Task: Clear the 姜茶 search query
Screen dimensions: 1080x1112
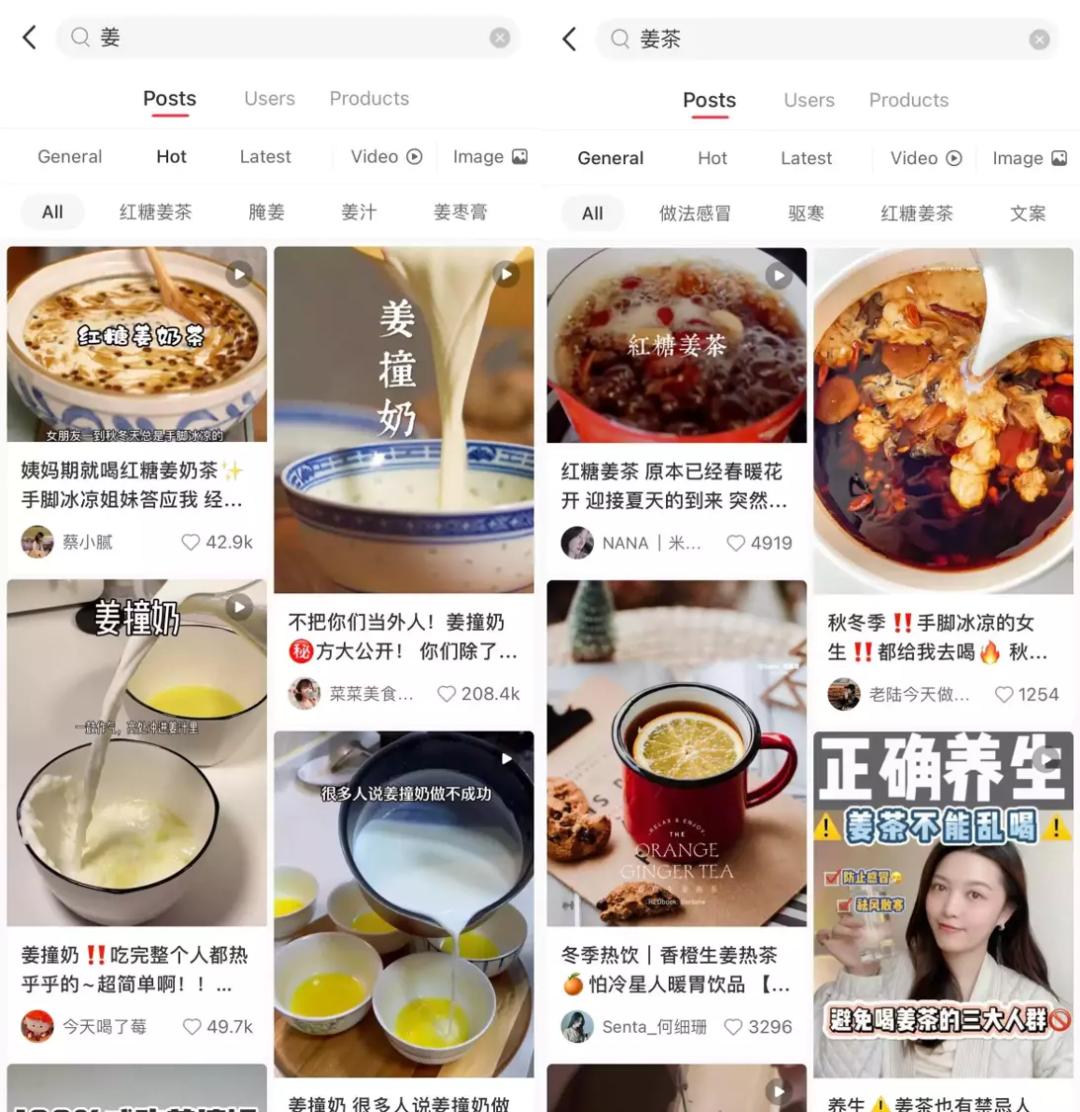Action: (1039, 40)
